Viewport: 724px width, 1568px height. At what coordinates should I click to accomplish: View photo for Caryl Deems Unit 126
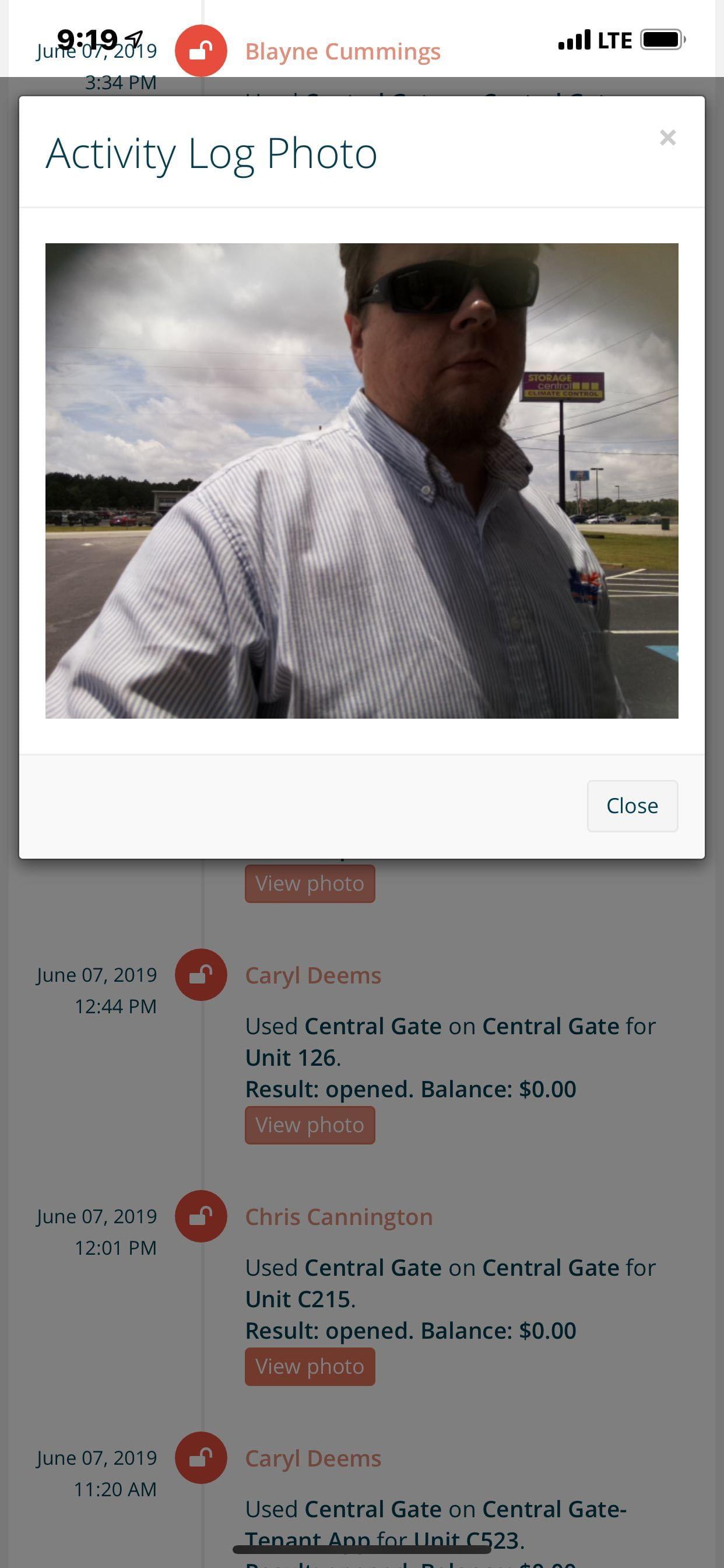310,1125
